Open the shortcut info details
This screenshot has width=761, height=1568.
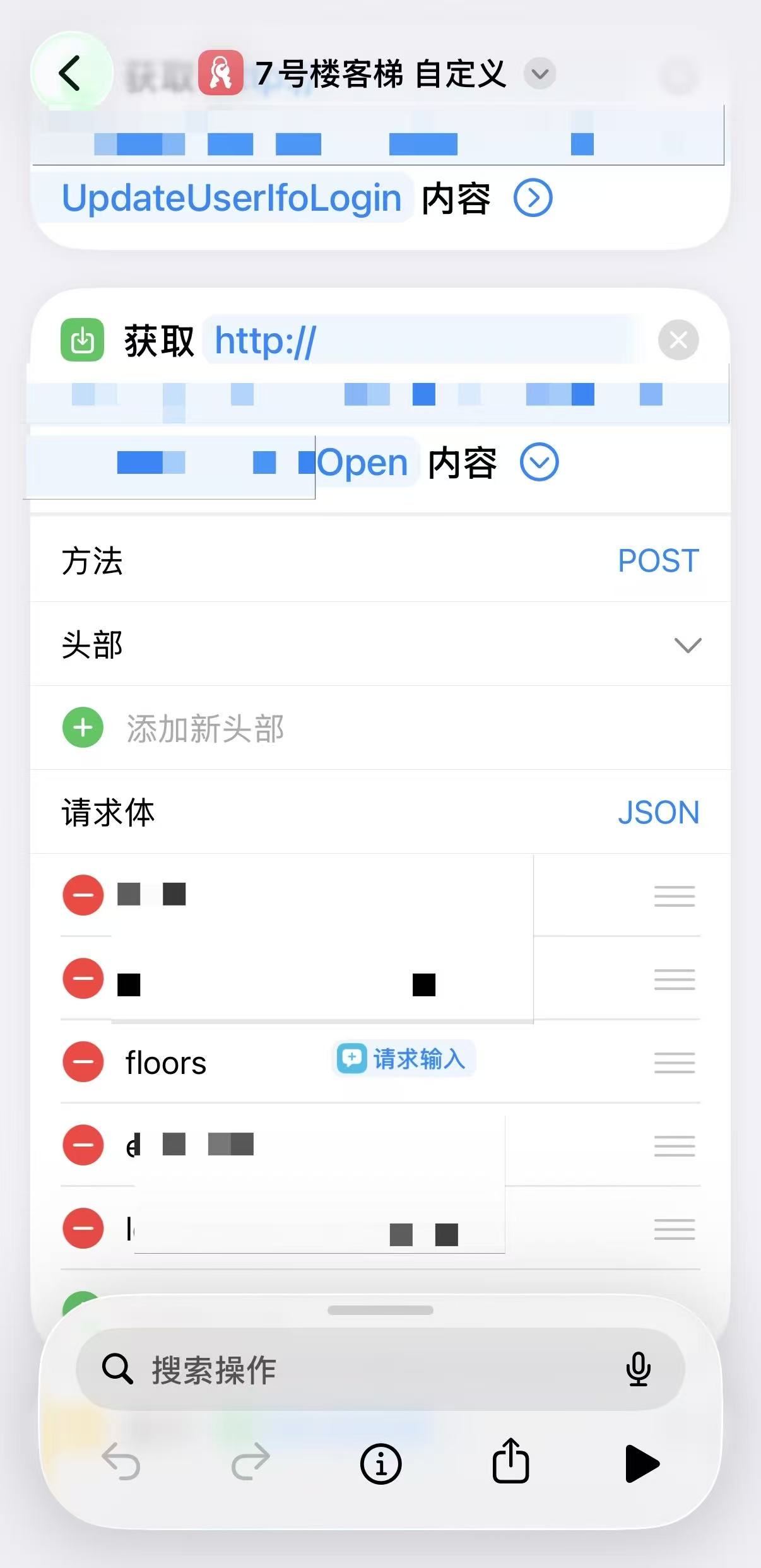380,1463
